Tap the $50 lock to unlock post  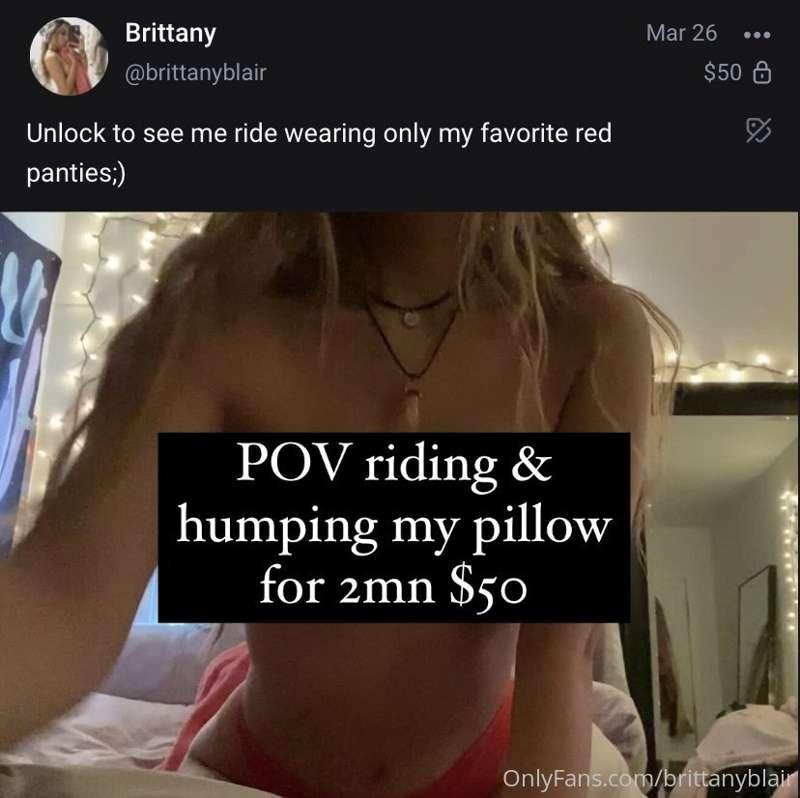(x=738, y=73)
